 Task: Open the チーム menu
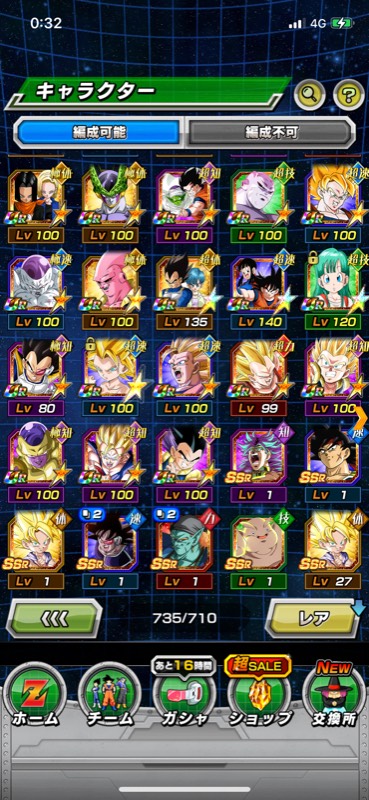(109, 696)
